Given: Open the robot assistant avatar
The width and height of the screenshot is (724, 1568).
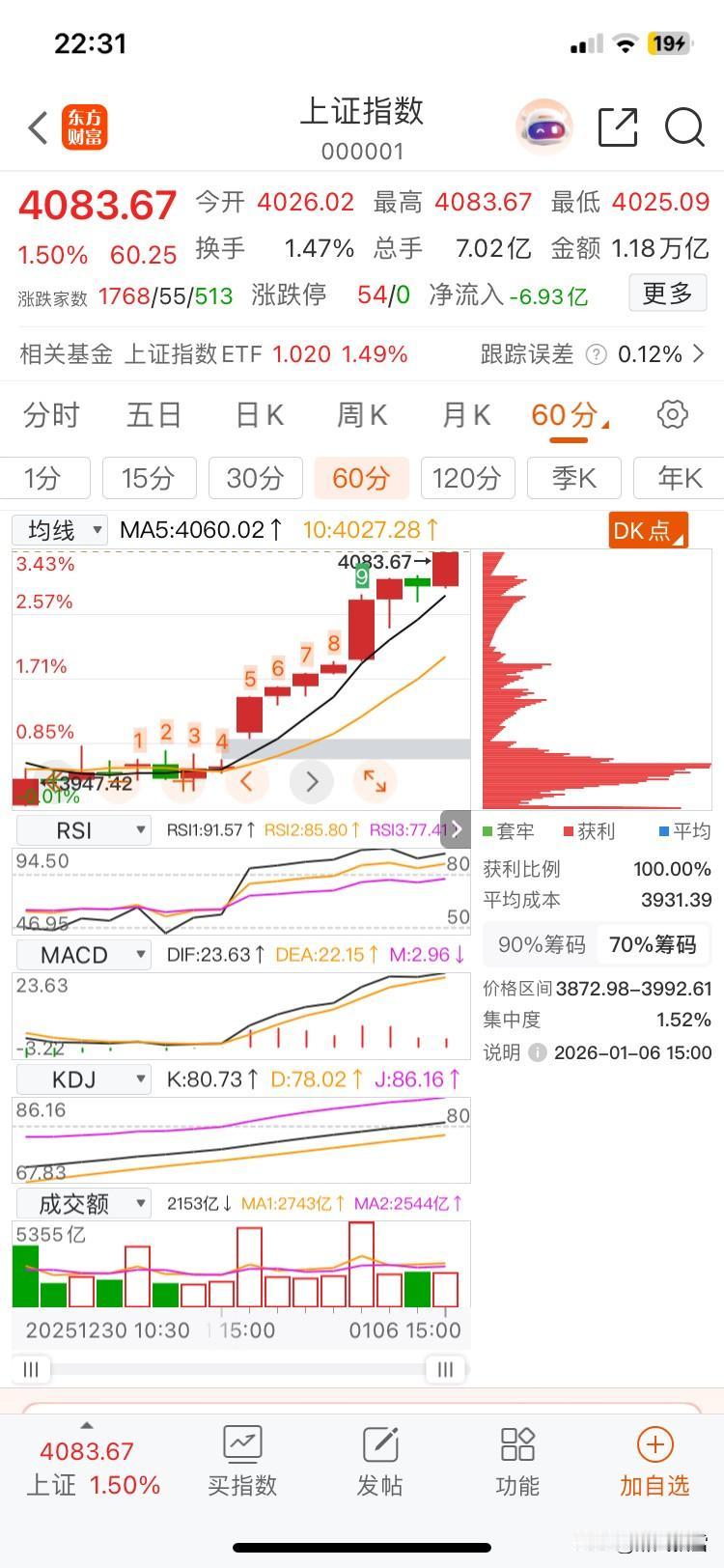Looking at the screenshot, I should (x=545, y=127).
